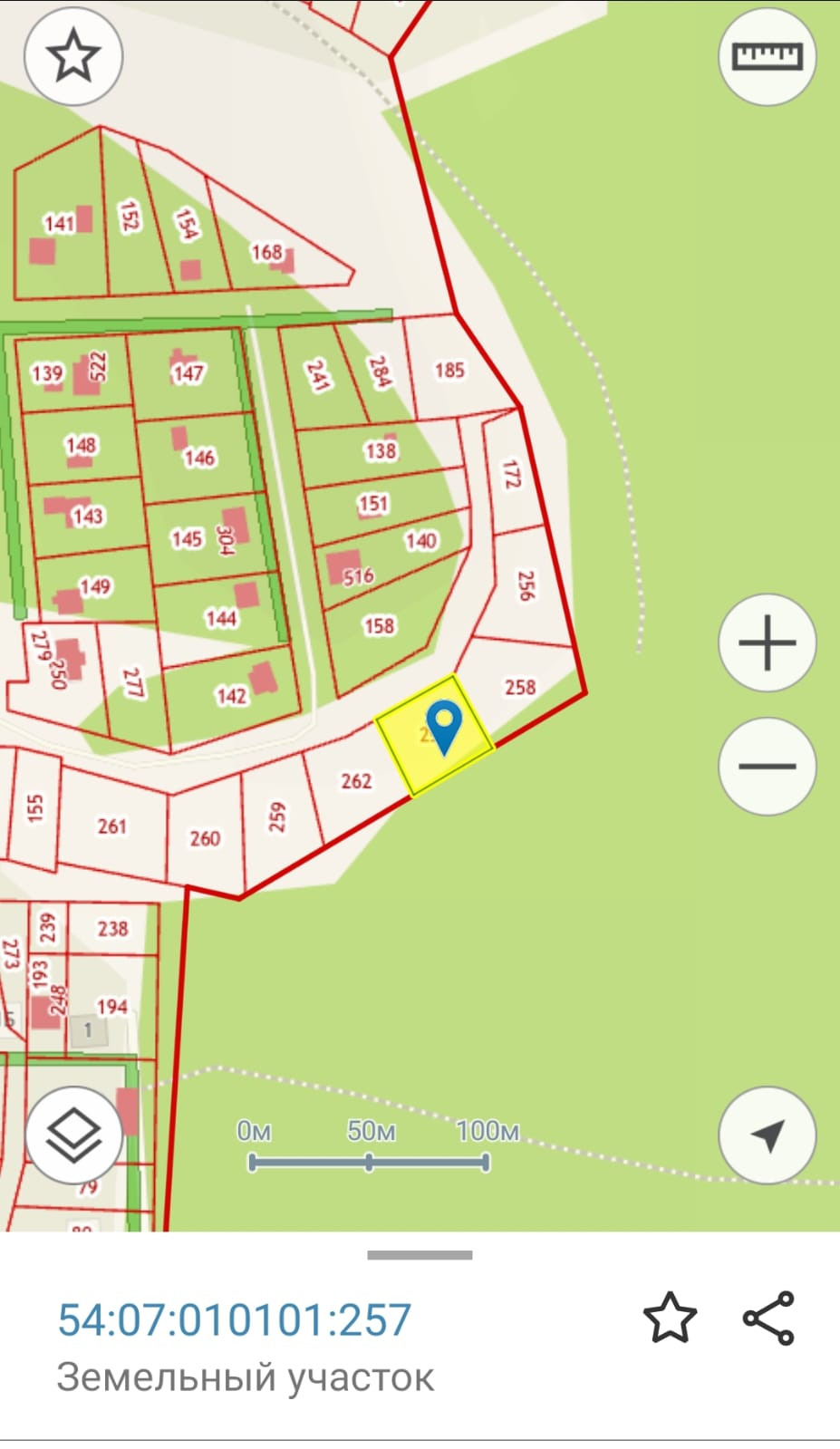Screen dimensions: 840x1449
Task: Select parcel 185 on the map
Action: 449,370
